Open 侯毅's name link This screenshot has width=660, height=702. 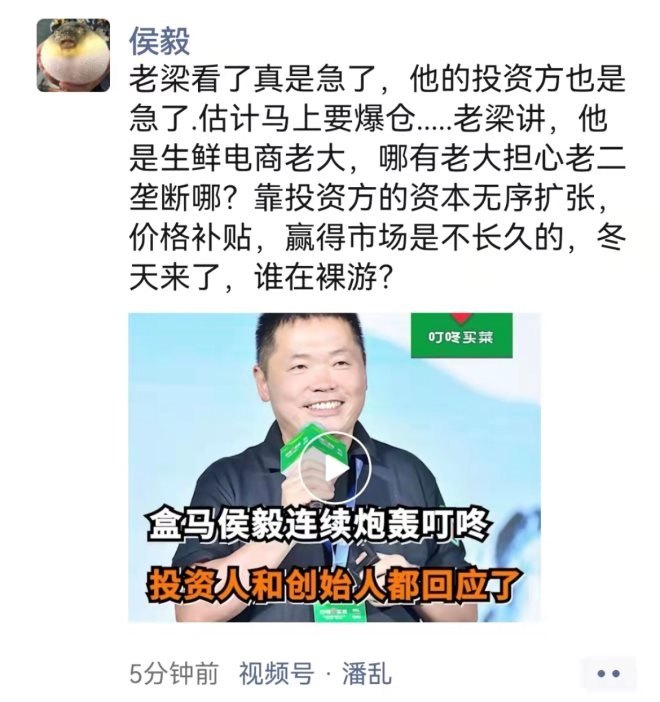(159, 41)
